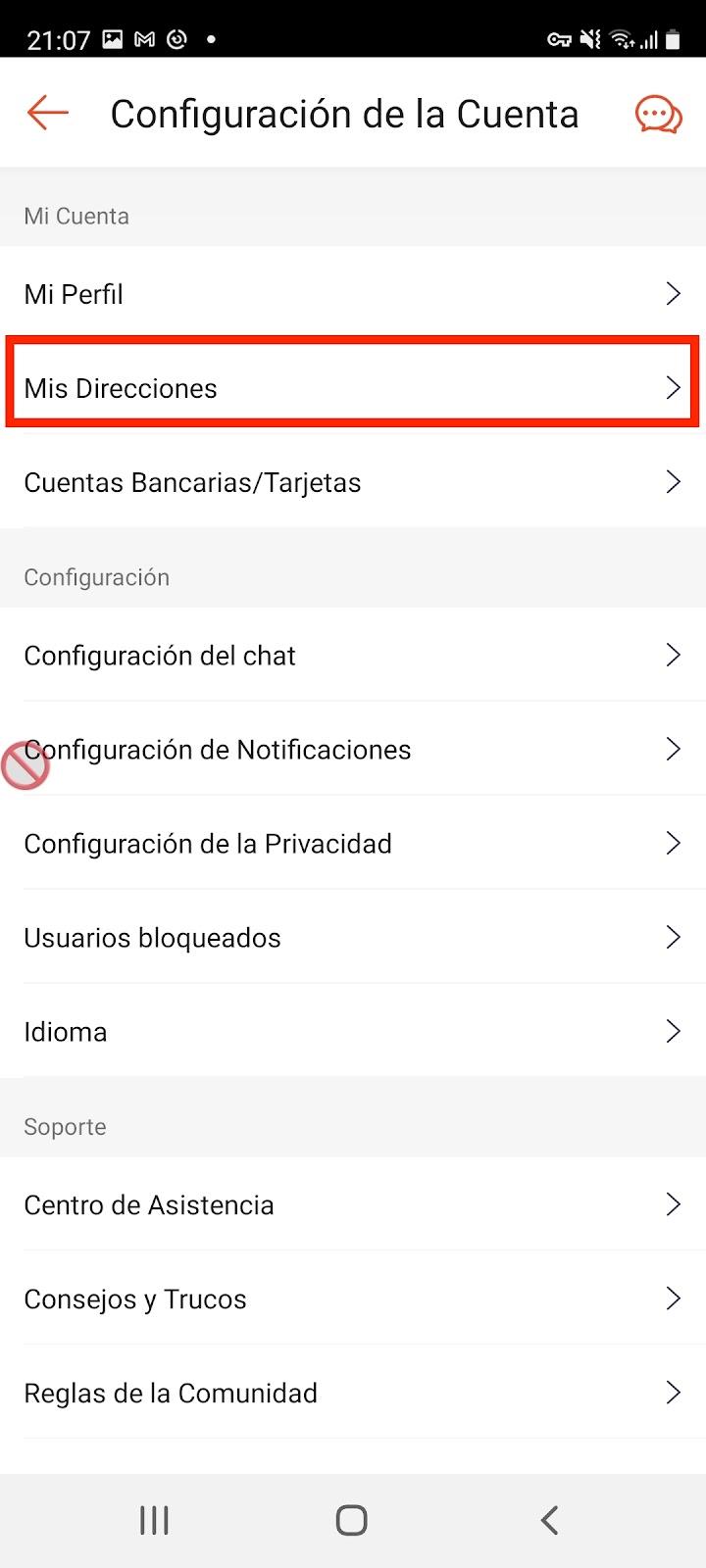
Task: Open Mi Perfil
Action: [353, 294]
